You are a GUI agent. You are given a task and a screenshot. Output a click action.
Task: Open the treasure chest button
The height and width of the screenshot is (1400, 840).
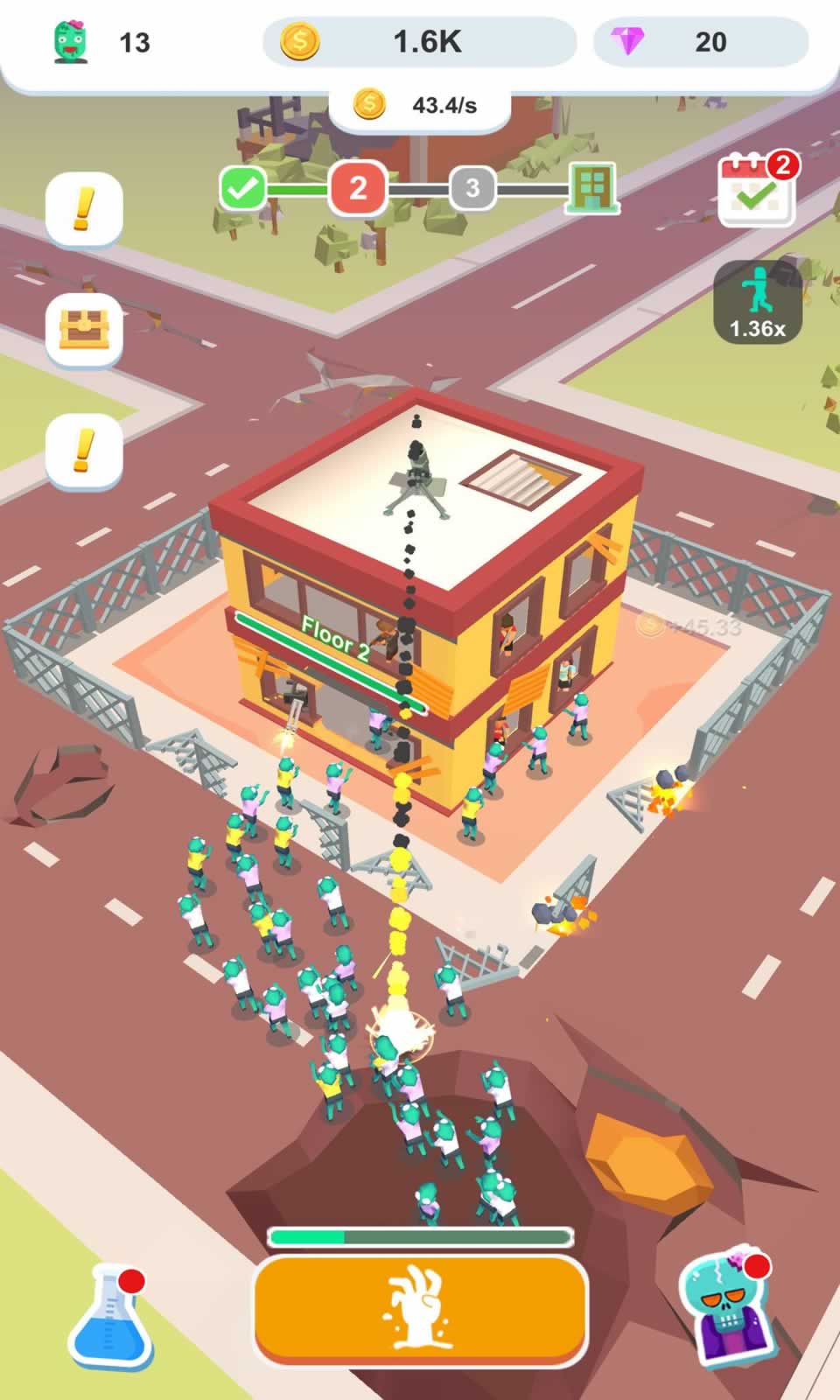pyautogui.click(x=84, y=330)
